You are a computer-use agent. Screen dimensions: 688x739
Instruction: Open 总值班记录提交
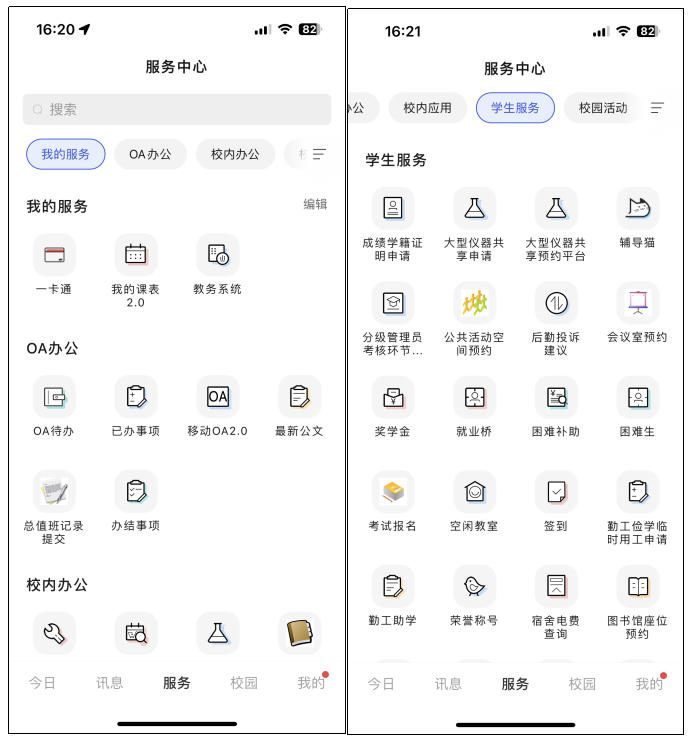tap(54, 493)
